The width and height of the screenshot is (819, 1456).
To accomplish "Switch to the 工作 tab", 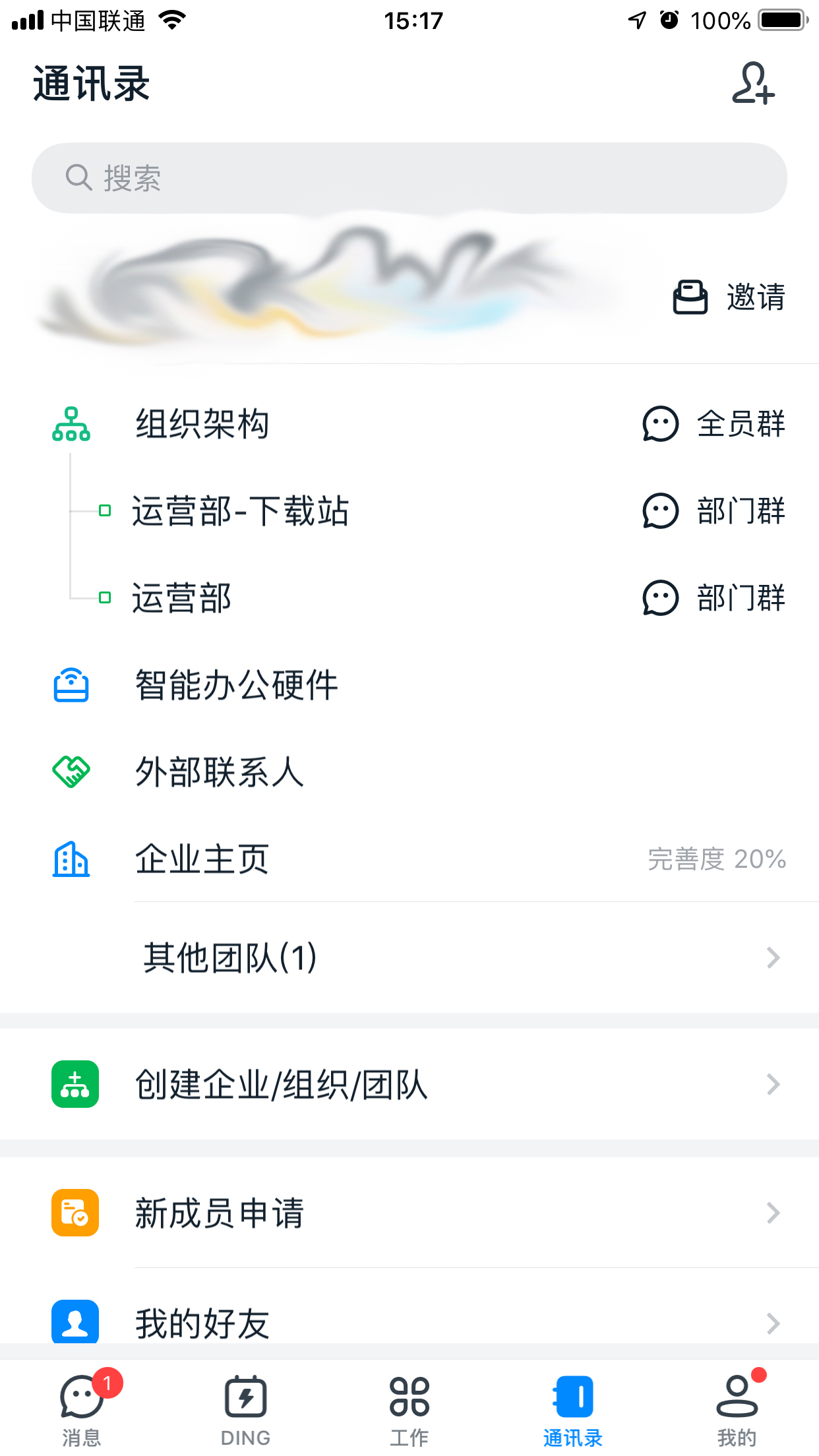I will click(409, 1398).
